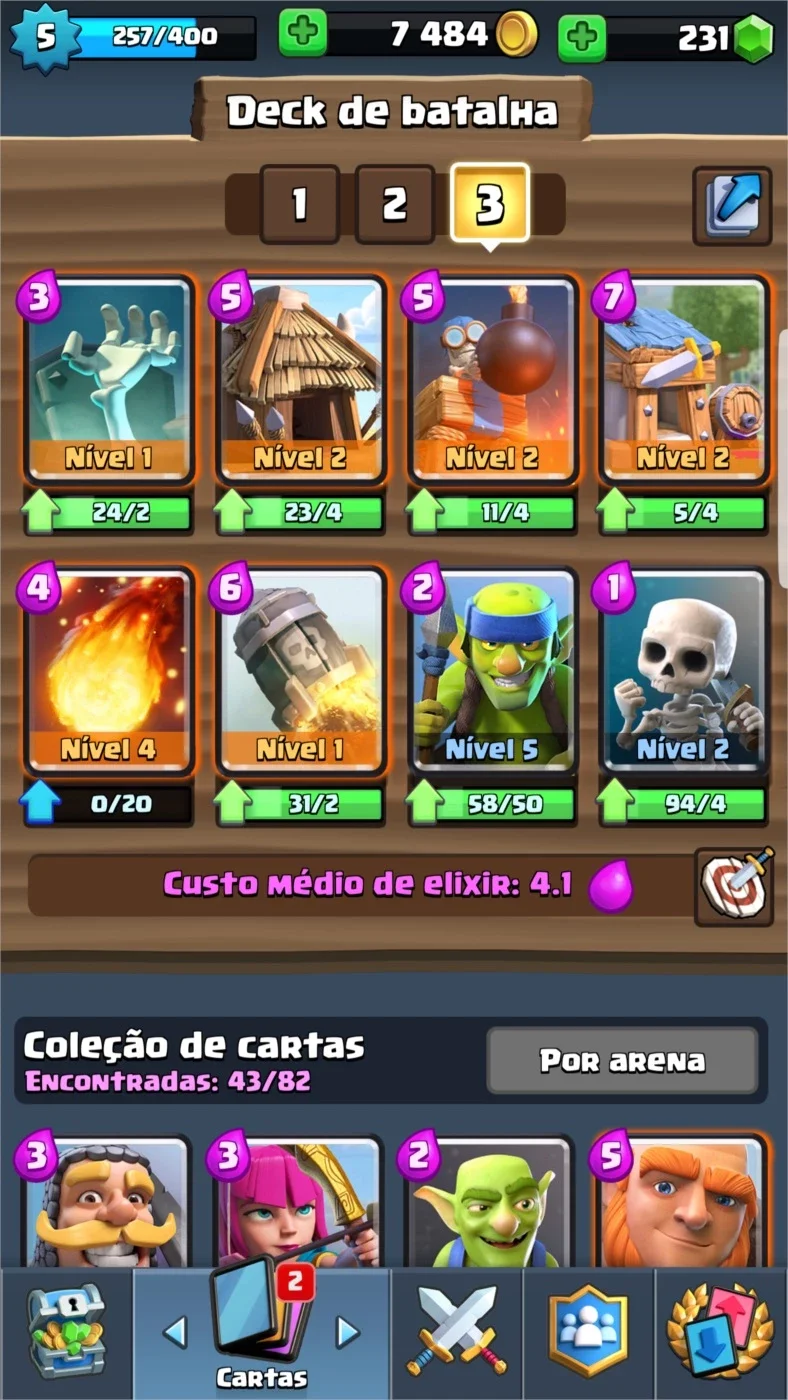Open the training target icon by elixir cost

point(734,886)
